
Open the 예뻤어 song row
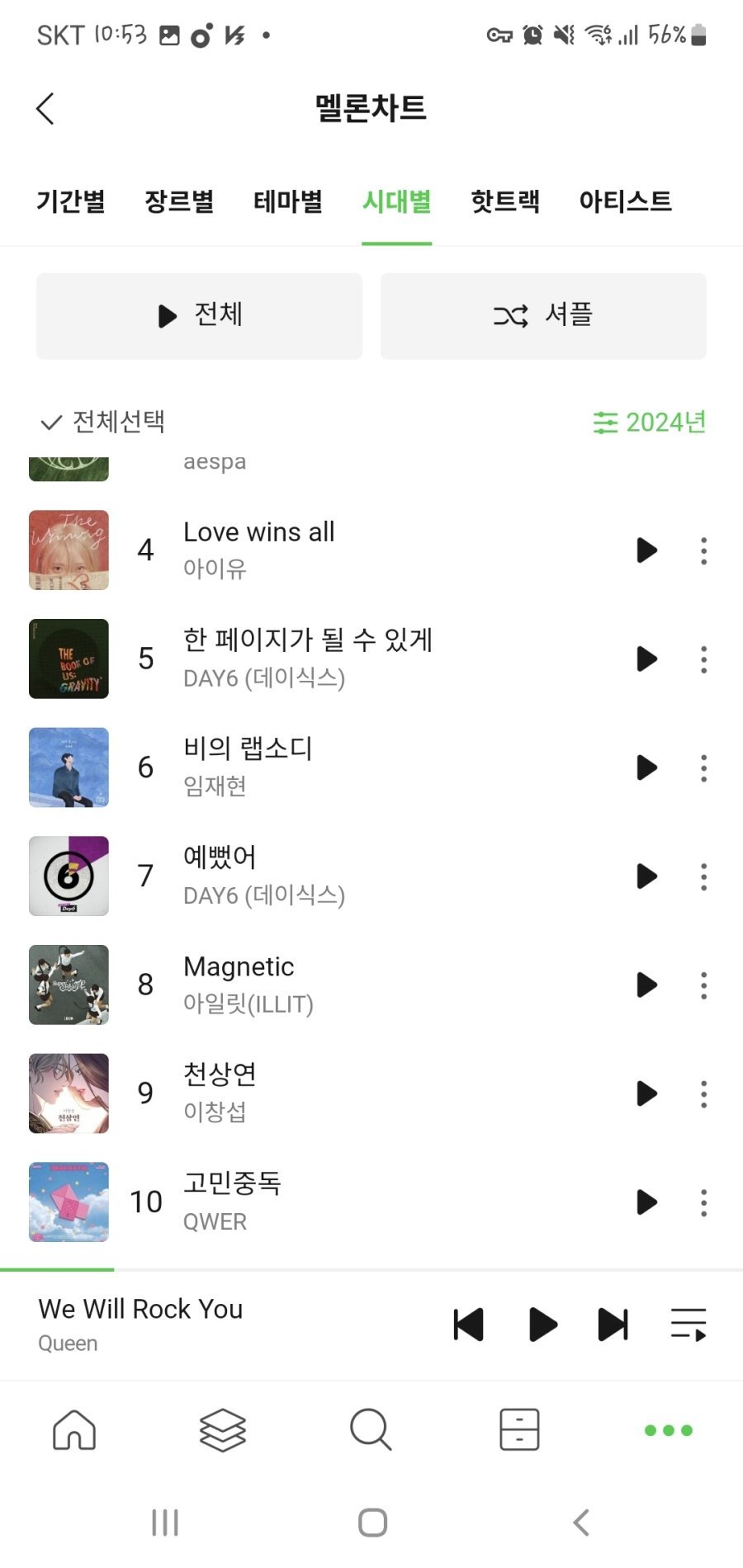point(330,876)
